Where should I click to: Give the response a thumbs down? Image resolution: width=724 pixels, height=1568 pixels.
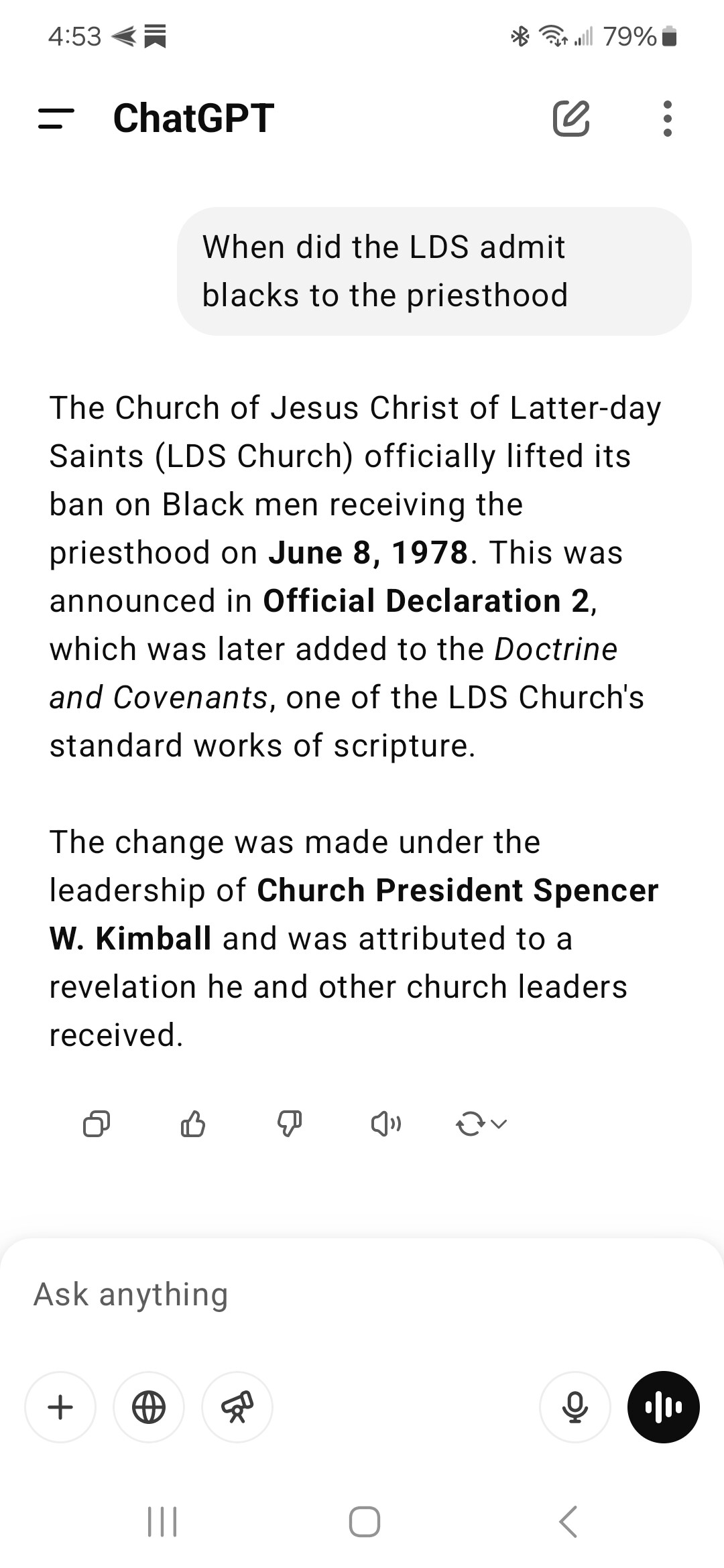290,1124
